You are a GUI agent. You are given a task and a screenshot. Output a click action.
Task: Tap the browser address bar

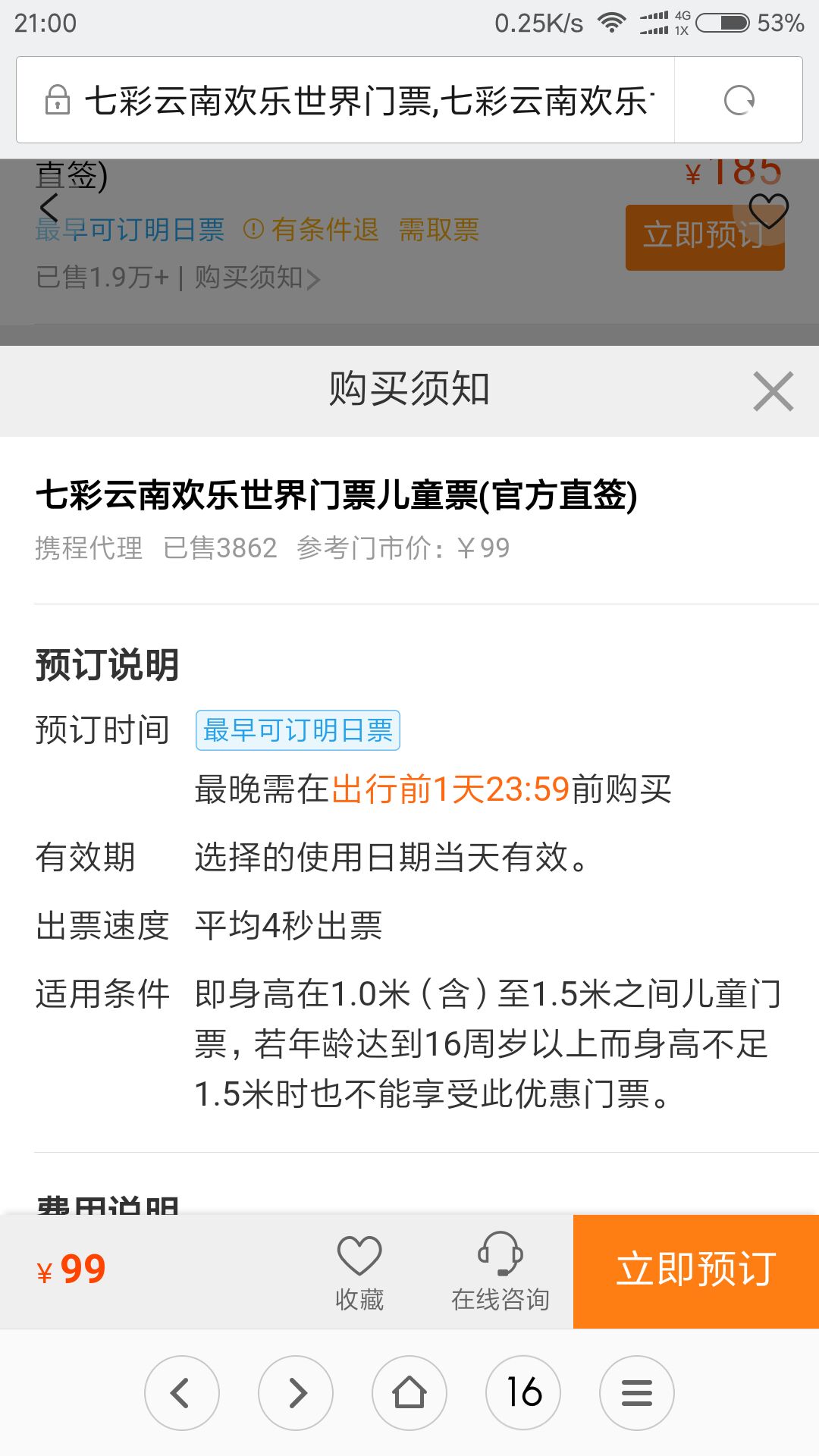click(x=346, y=100)
